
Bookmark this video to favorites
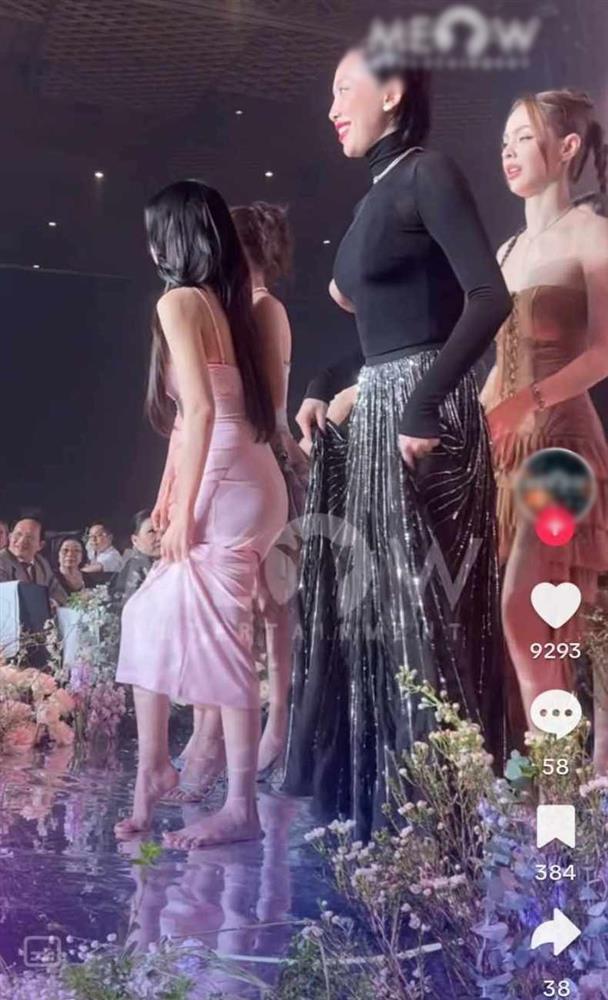(x=555, y=826)
